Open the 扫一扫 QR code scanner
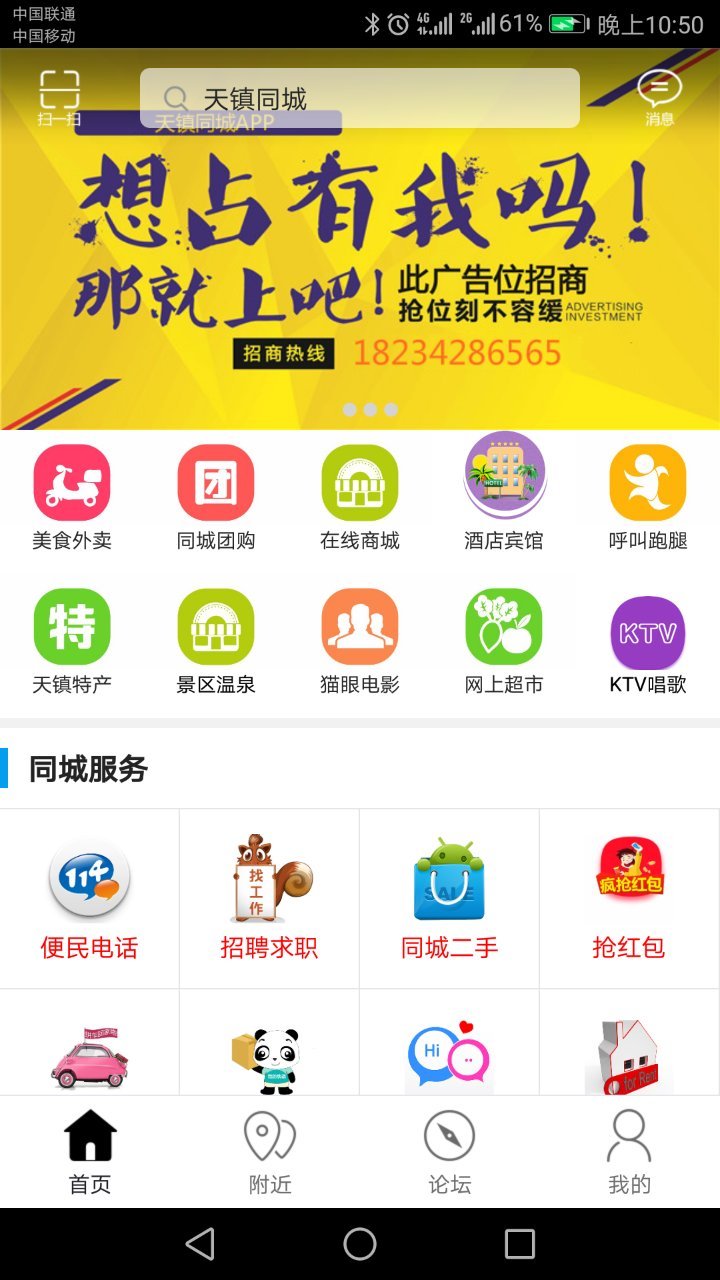This screenshot has height=1280, width=720. coord(60,95)
